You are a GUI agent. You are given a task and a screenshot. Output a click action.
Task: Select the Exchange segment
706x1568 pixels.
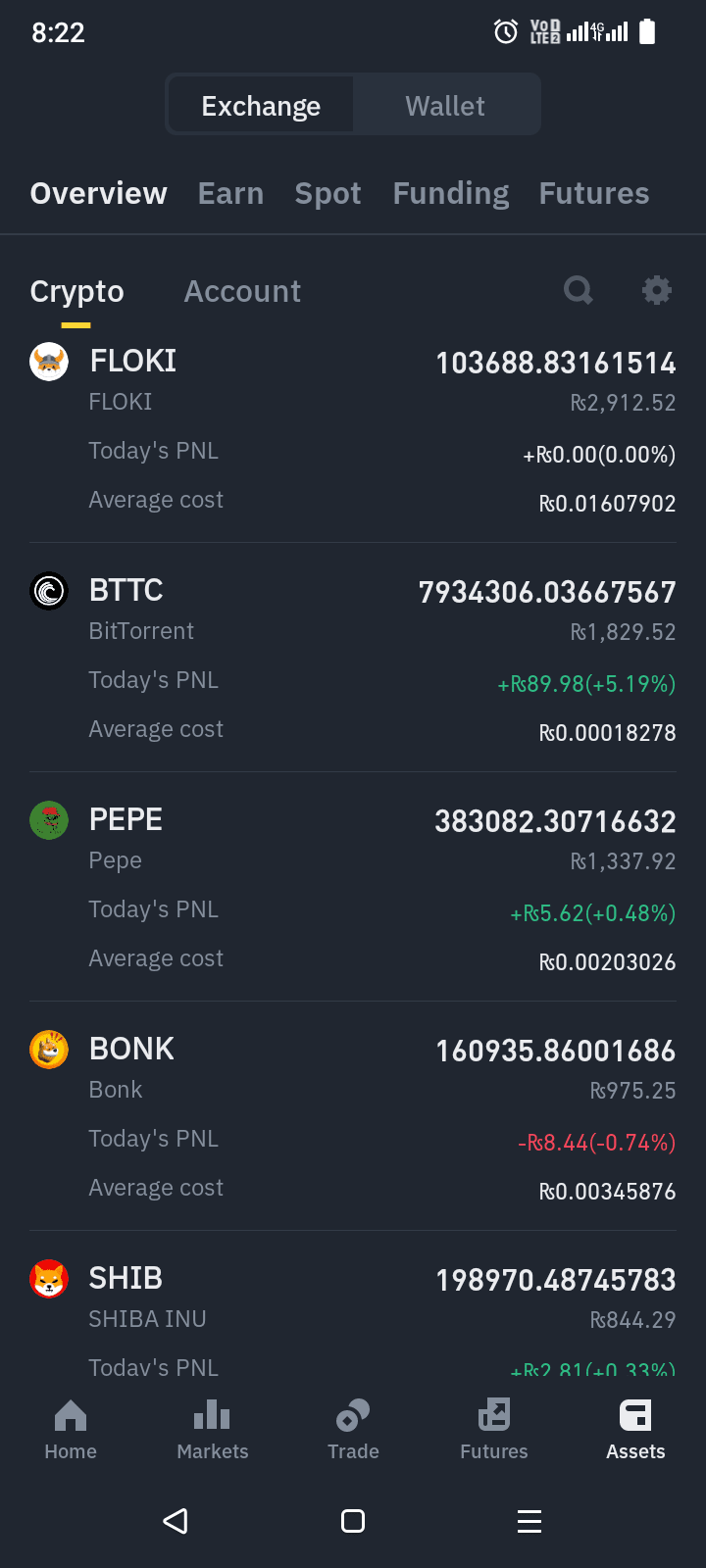[x=261, y=105]
